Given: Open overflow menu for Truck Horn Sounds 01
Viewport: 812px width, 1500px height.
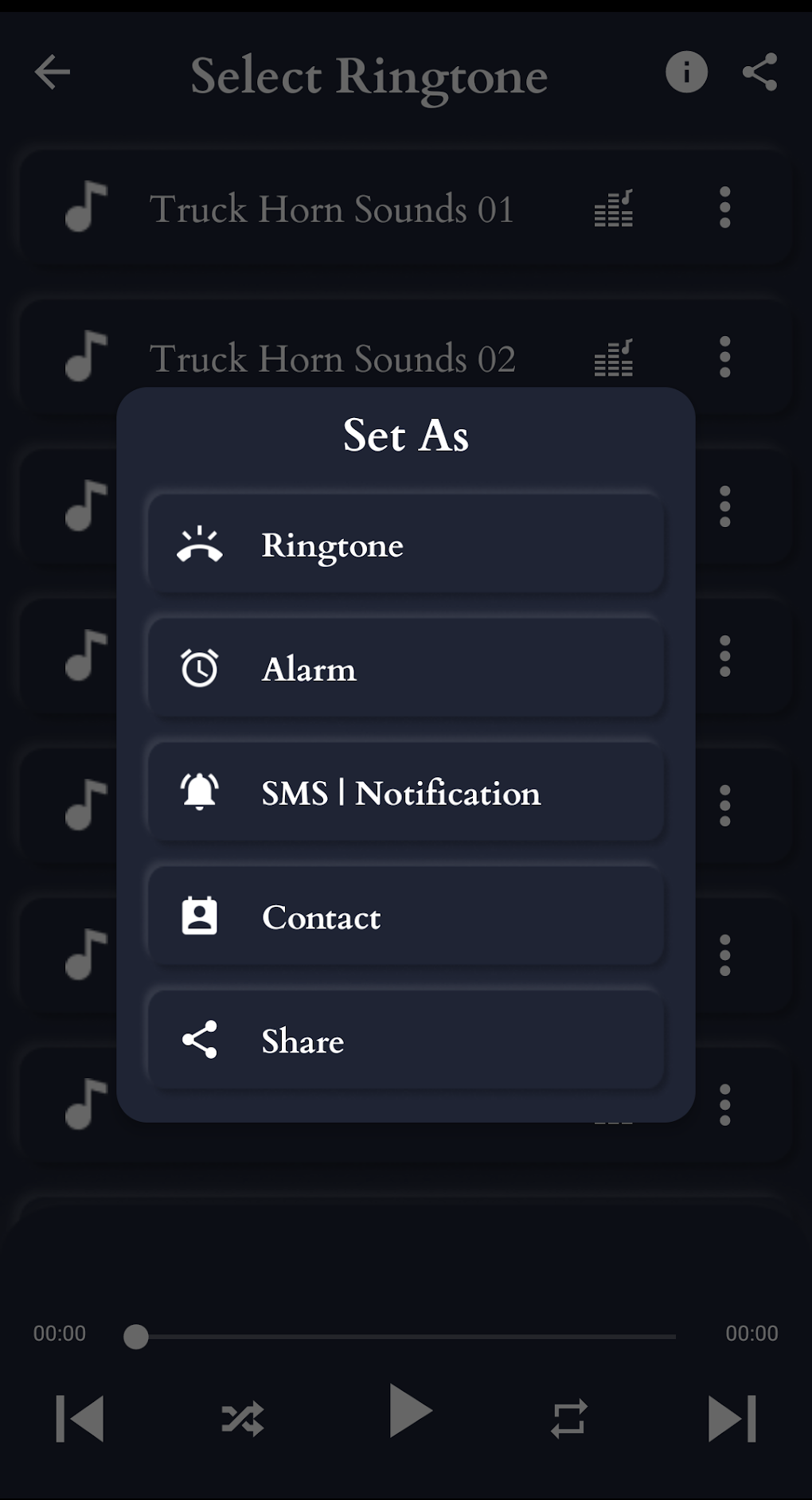Looking at the screenshot, I should 724,208.
